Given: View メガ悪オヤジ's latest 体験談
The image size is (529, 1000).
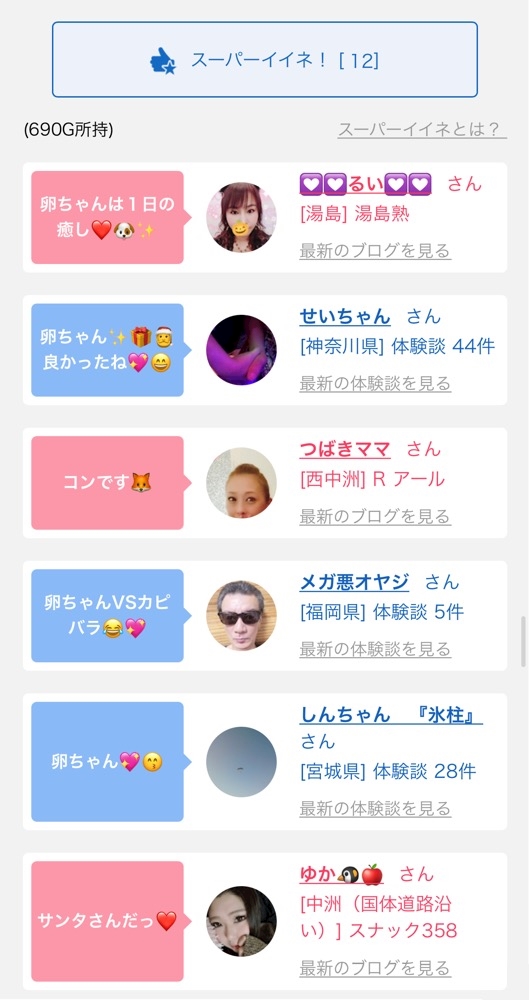Looking at the screenshot, I should (375, 649).
